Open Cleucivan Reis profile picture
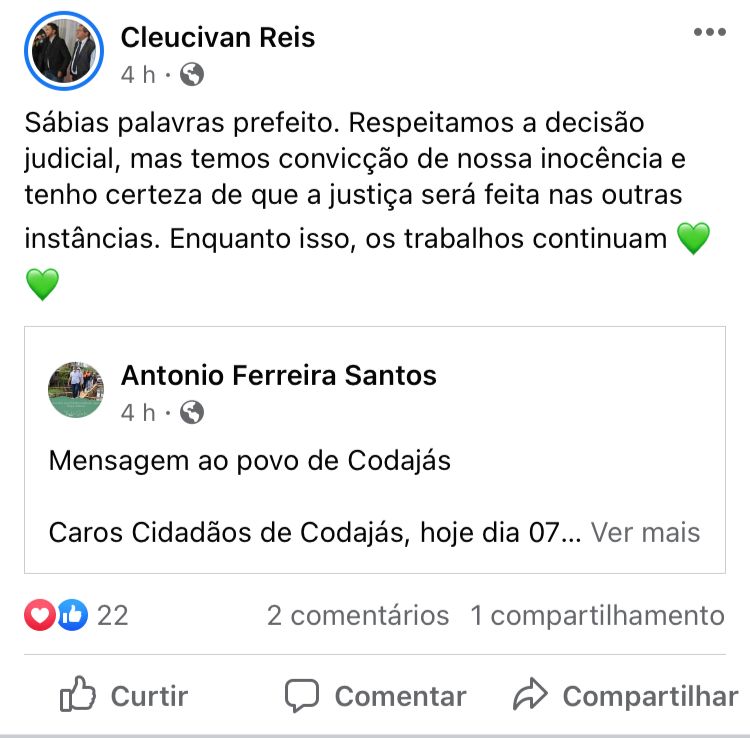750x738 pixels. [64, 53]
